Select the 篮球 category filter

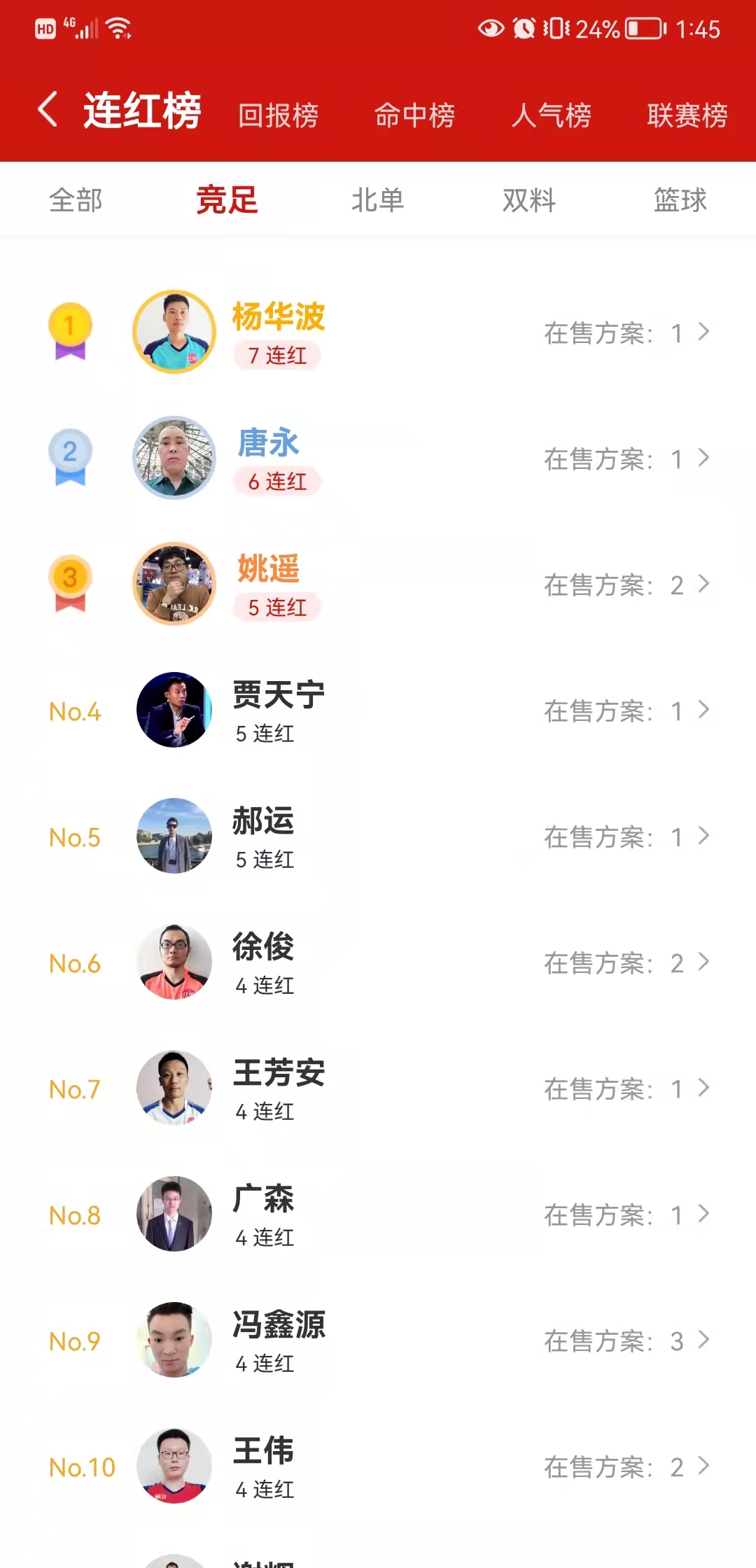[680, 201]
